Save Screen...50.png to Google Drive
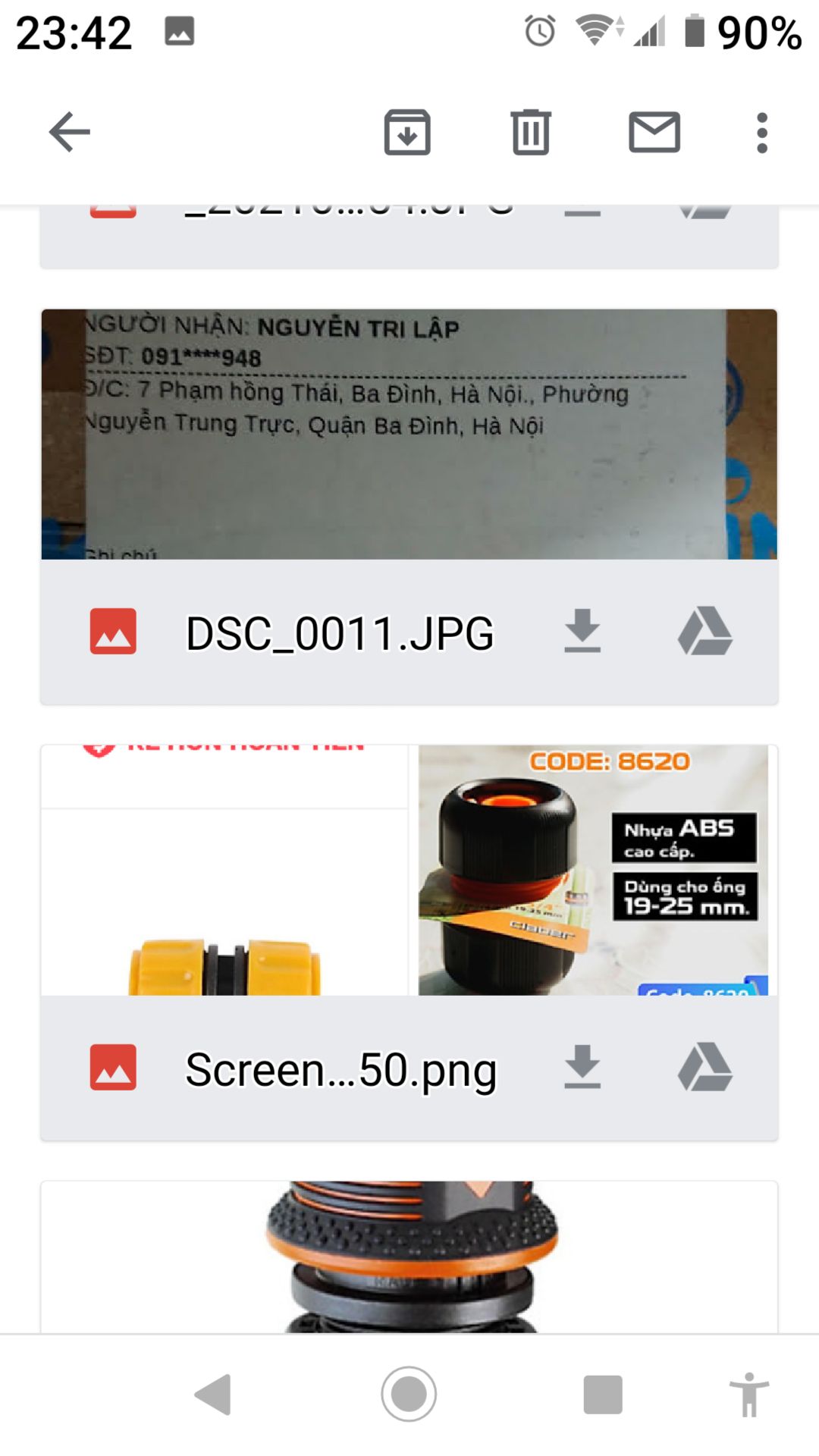 point(705,1067)
